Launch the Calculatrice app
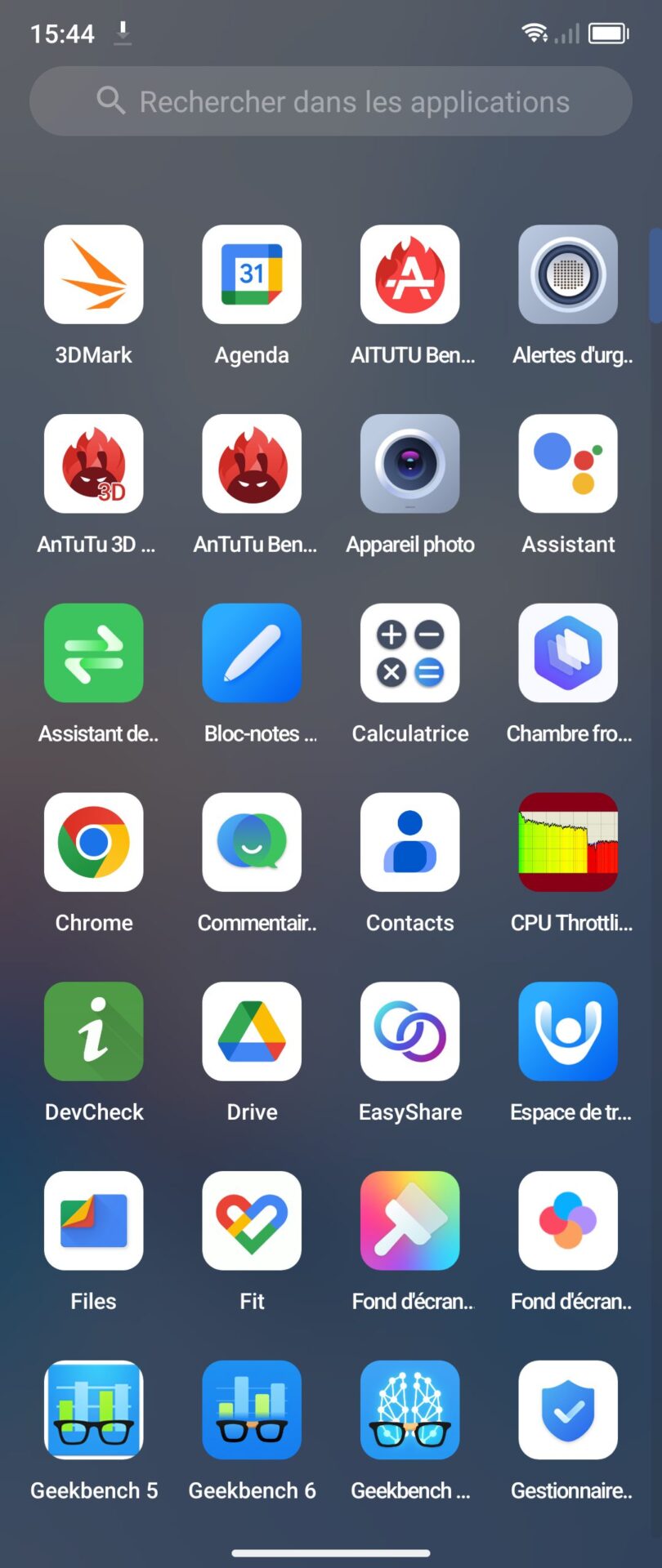The image size is (662, 1568). [410, 653]
